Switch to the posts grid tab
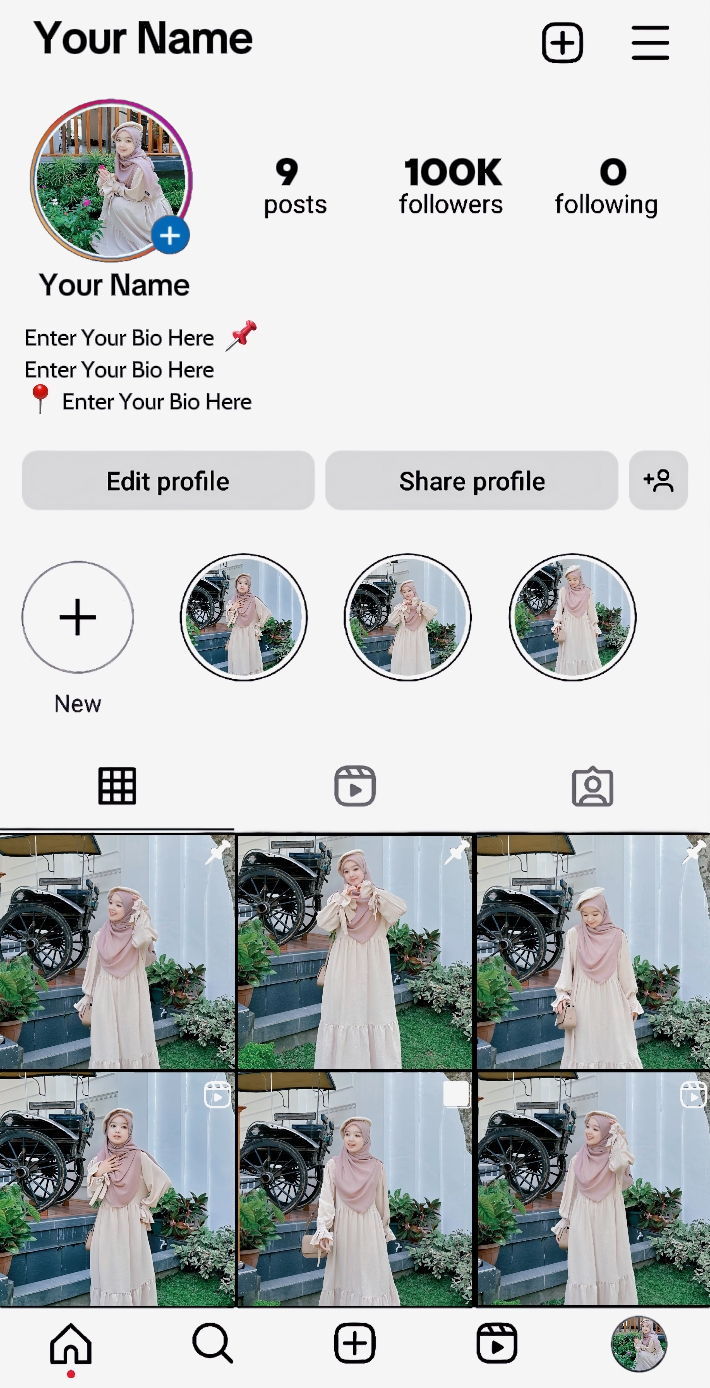Viewport: 710px width, 1388px height. 117,787
